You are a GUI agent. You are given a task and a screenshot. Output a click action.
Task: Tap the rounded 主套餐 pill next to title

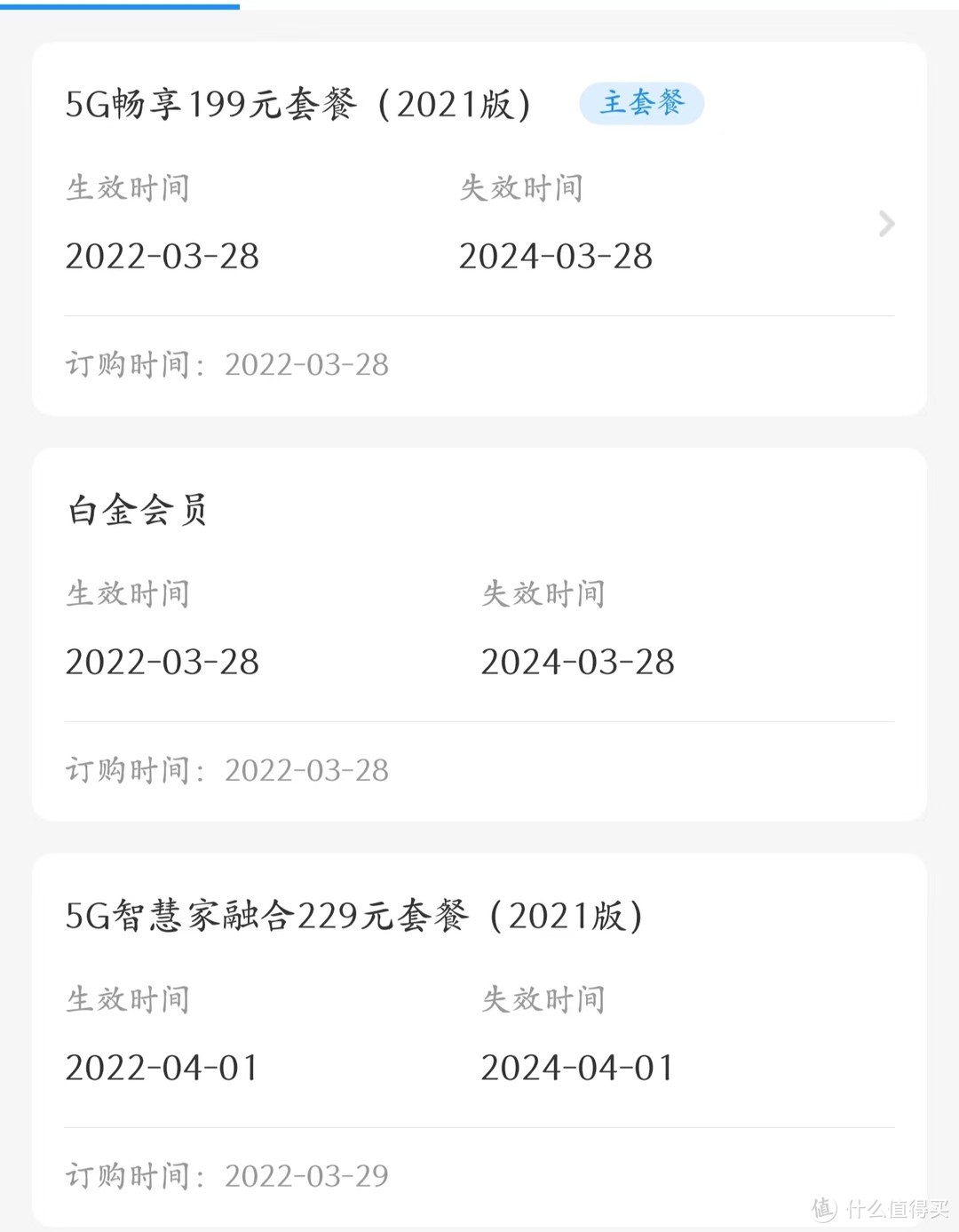pyautogui.click(x=642, y=104)
